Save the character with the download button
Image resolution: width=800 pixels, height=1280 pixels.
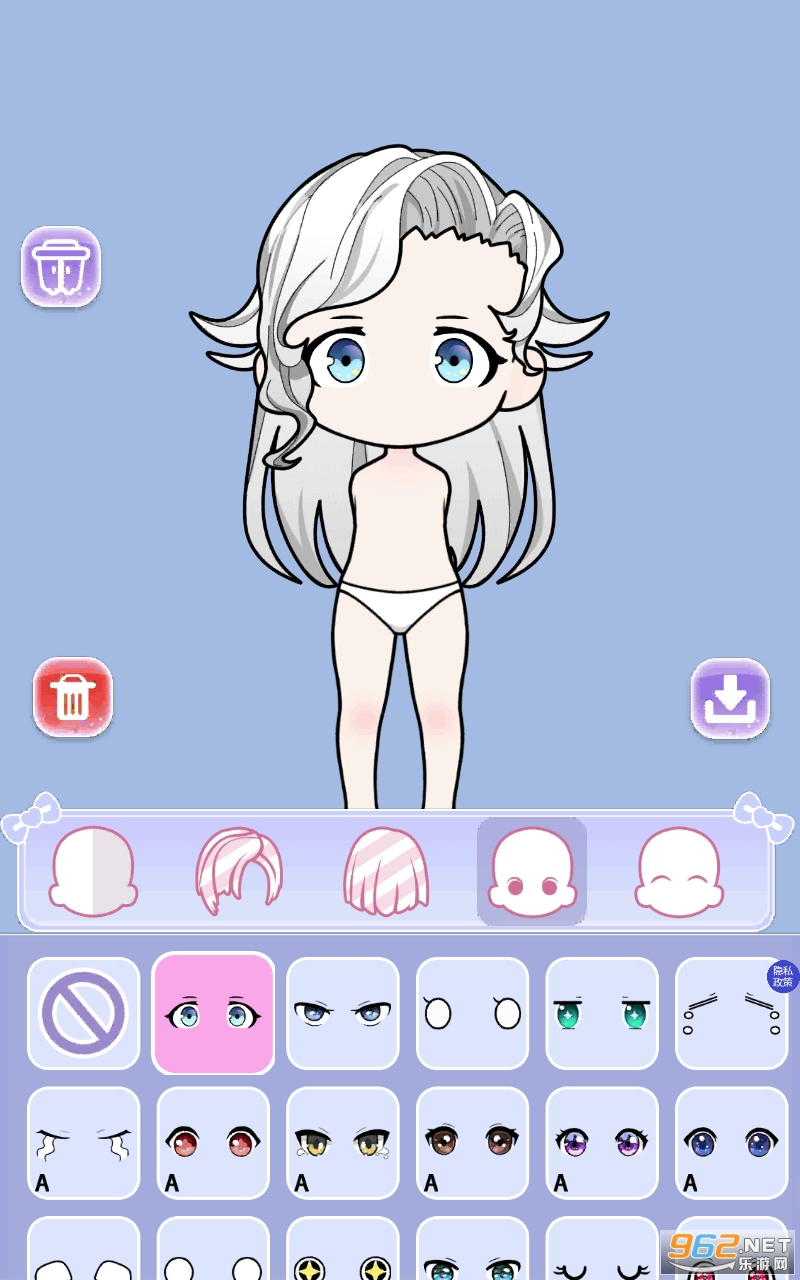730,698
